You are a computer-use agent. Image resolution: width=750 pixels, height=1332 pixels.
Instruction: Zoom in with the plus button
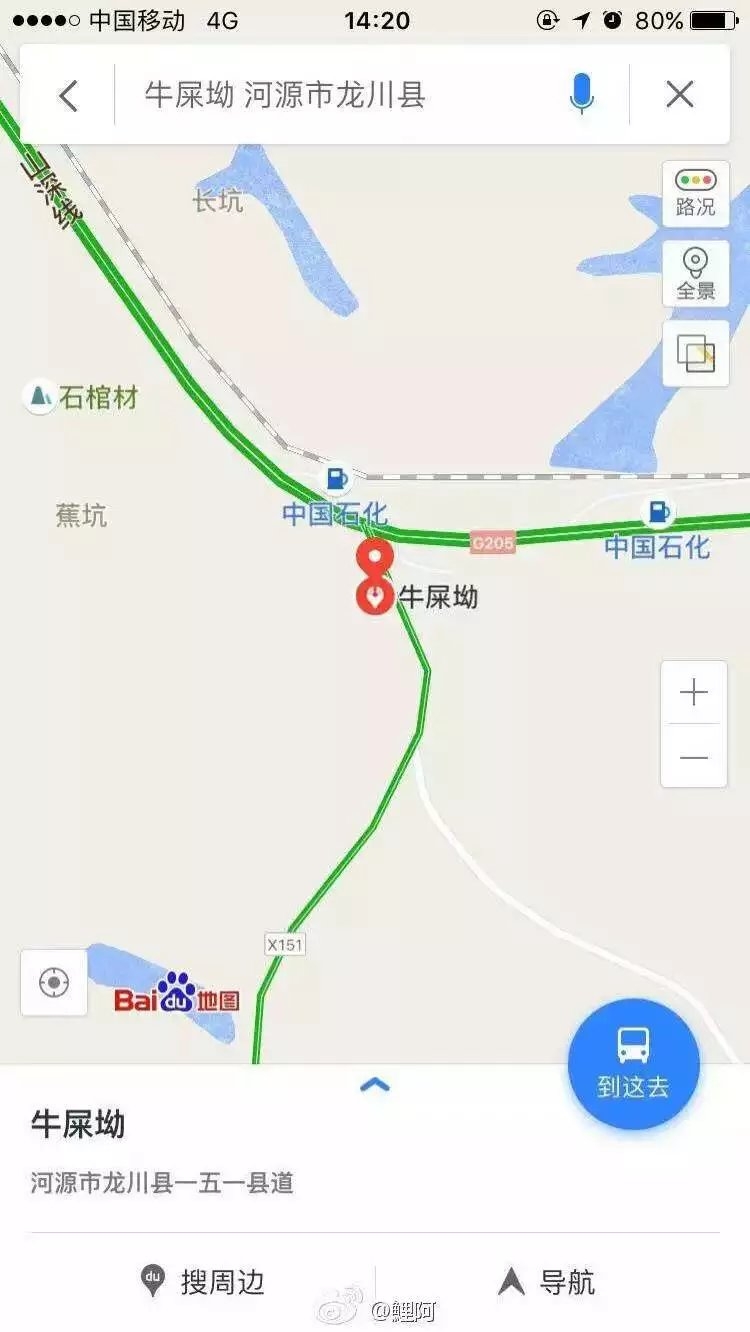point(694,692)
